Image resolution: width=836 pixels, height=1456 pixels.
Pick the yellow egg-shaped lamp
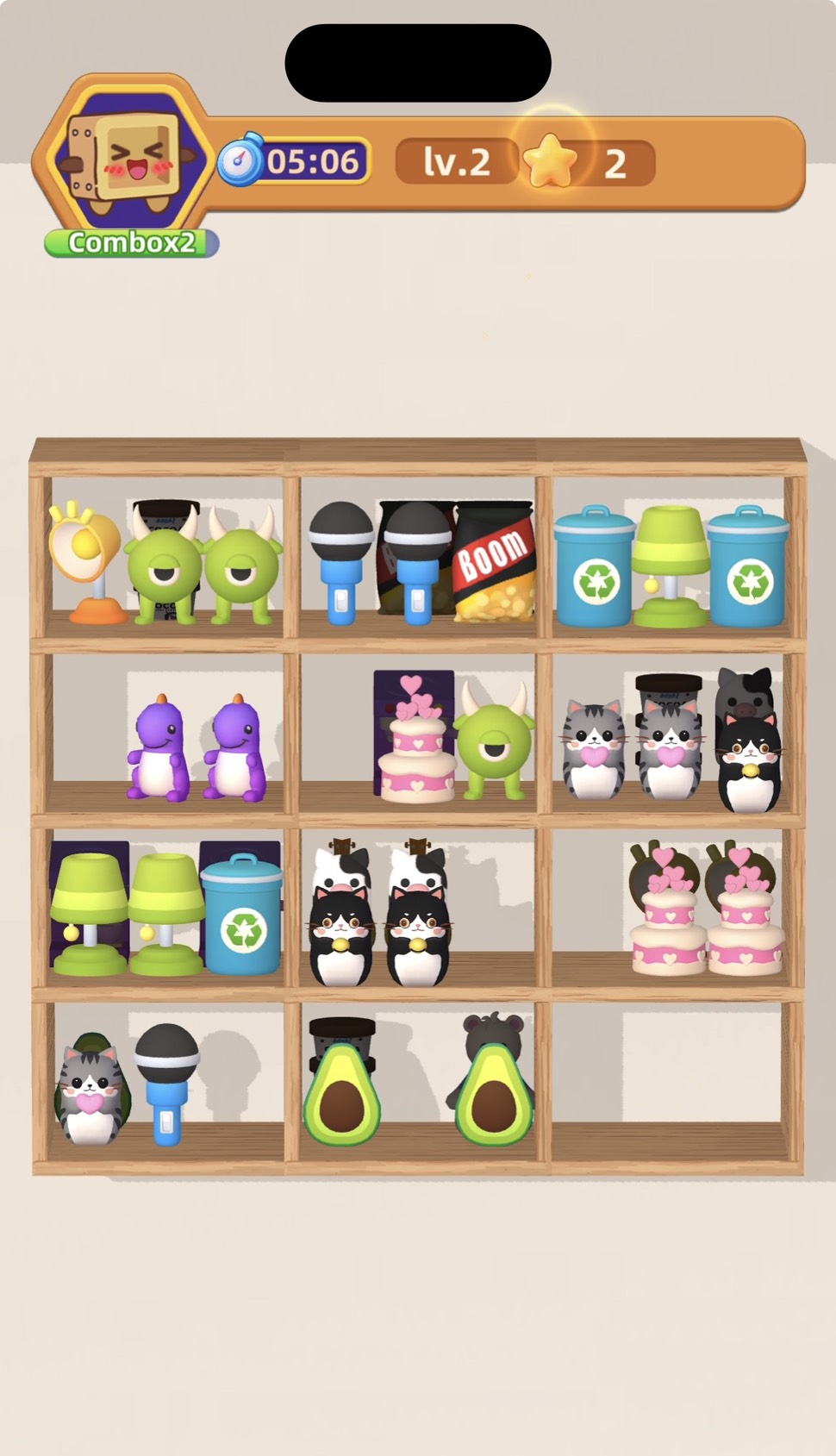[86, 562]
